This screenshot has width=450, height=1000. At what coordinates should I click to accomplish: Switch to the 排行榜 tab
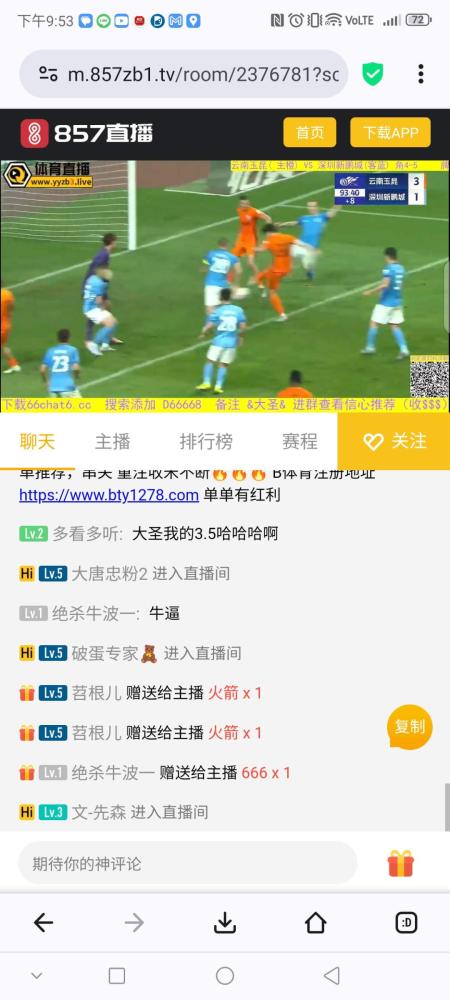[x=206, y=441]
